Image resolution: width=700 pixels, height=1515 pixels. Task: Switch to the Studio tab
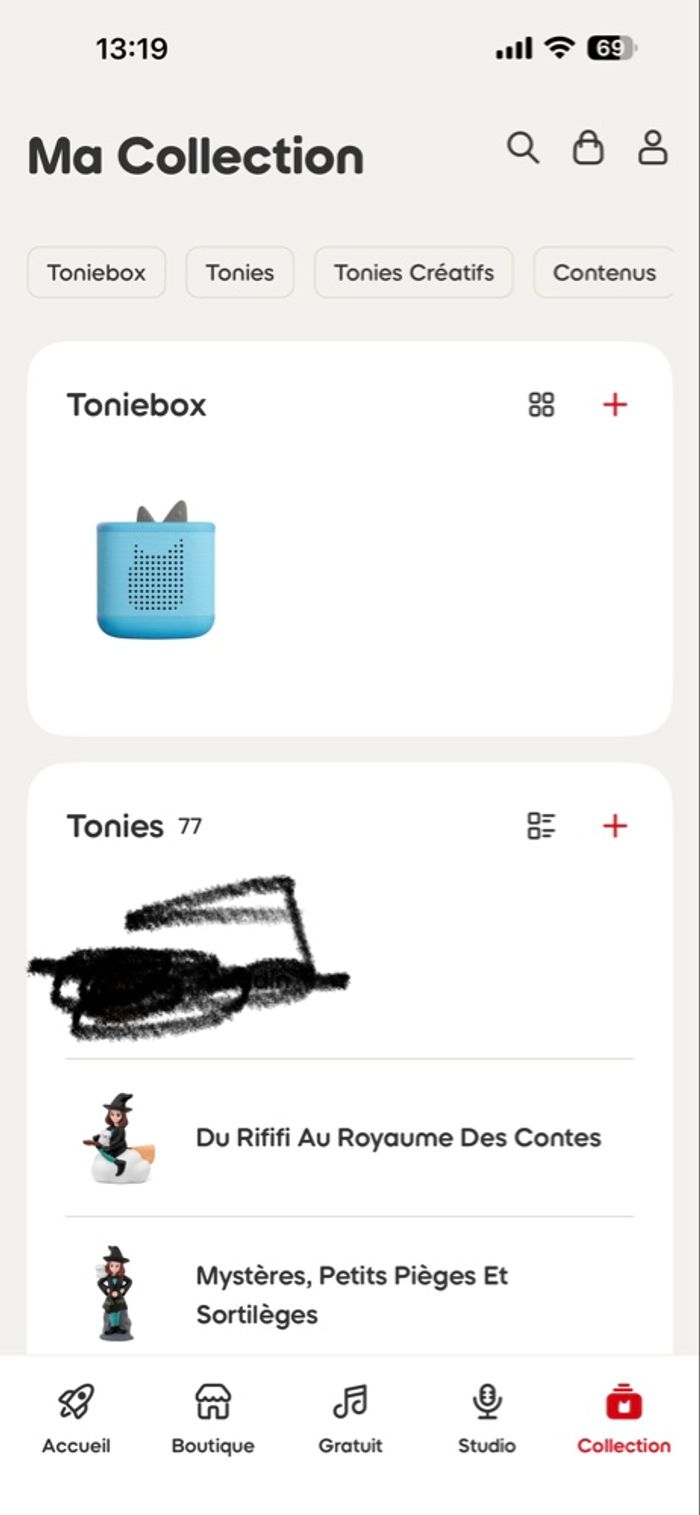[487, 1419]
